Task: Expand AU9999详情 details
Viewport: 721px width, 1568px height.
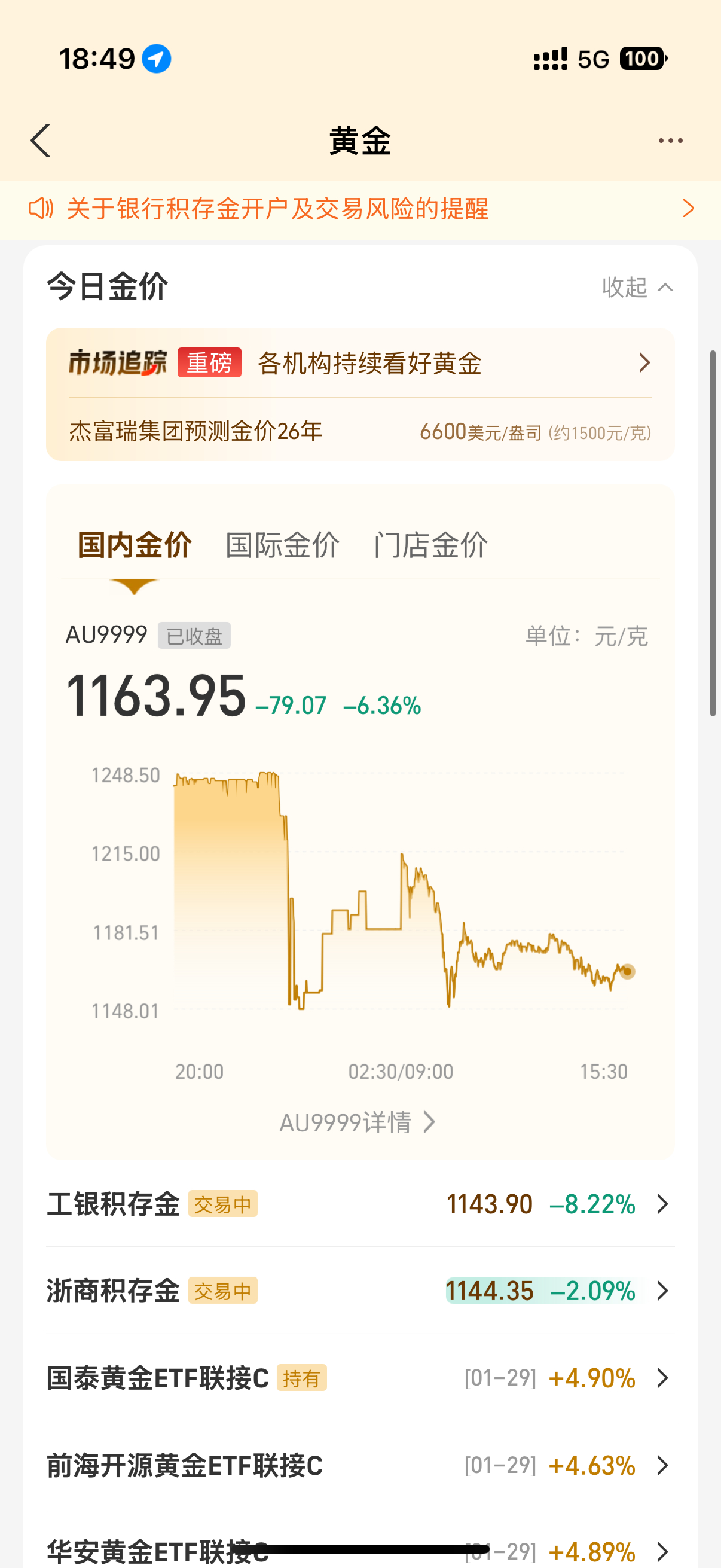Action: [x=358, y=1122]
